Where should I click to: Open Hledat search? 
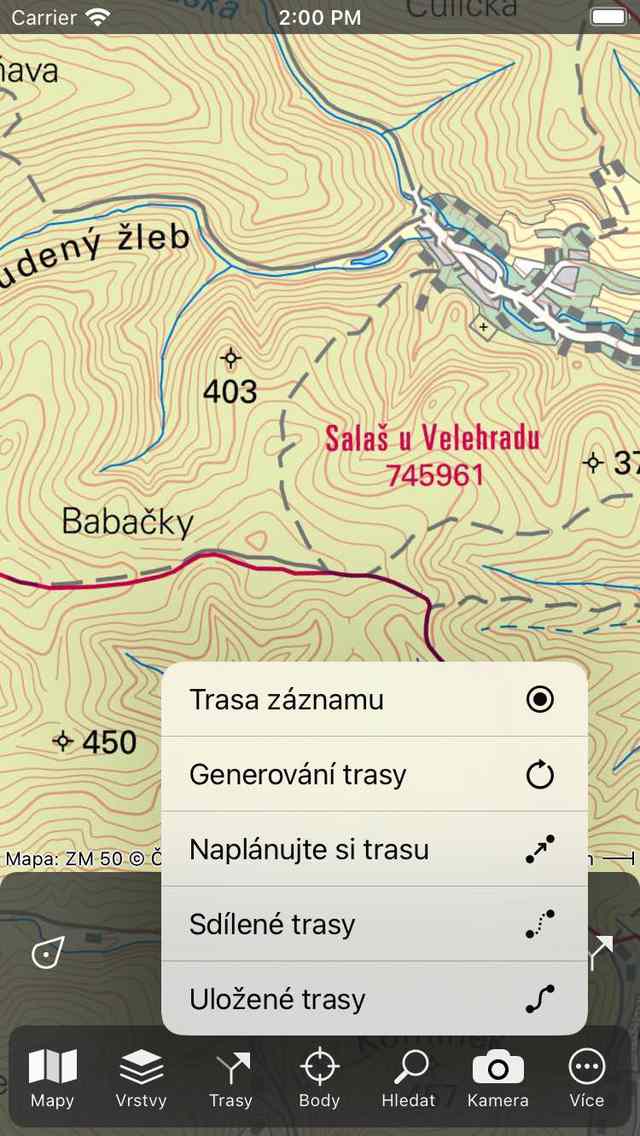(409, 1078)
